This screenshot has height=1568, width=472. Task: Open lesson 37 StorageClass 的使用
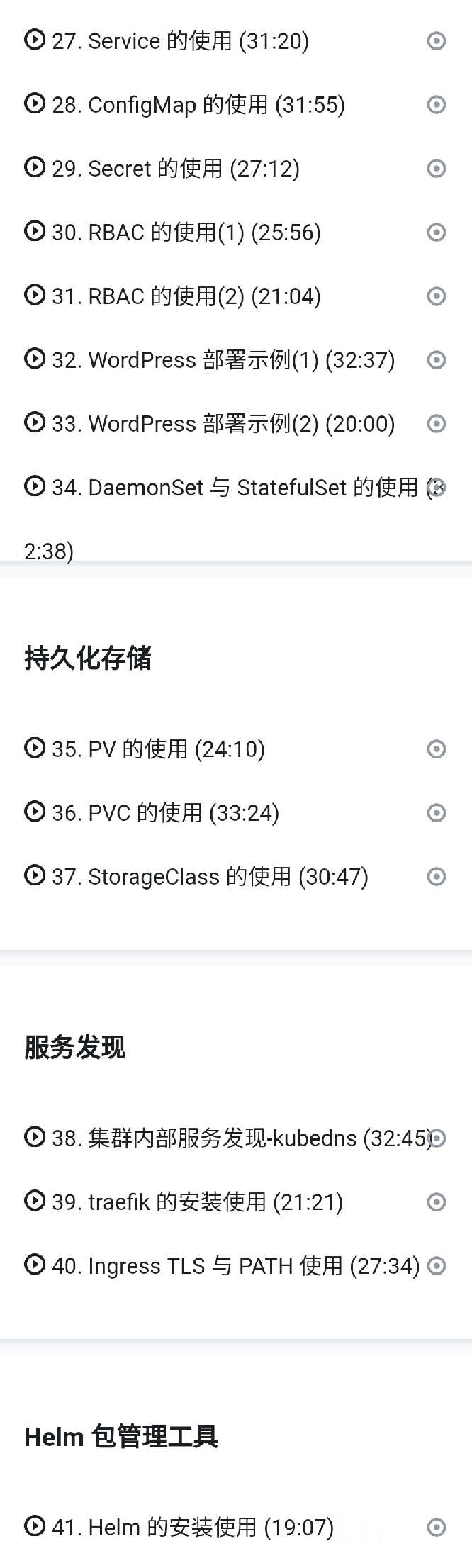pyautogui.click(x=210, y=877)
